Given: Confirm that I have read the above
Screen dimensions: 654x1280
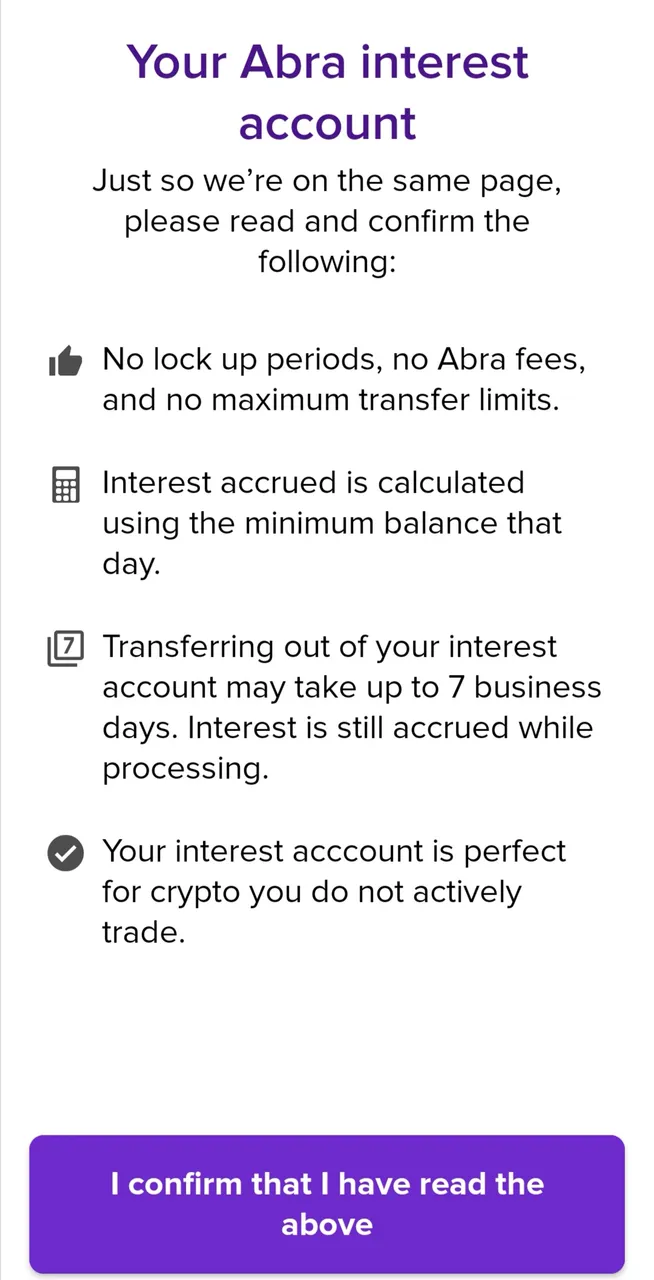Looking at the screenshot, I should pyautogui.click(x=327, y=1204).
